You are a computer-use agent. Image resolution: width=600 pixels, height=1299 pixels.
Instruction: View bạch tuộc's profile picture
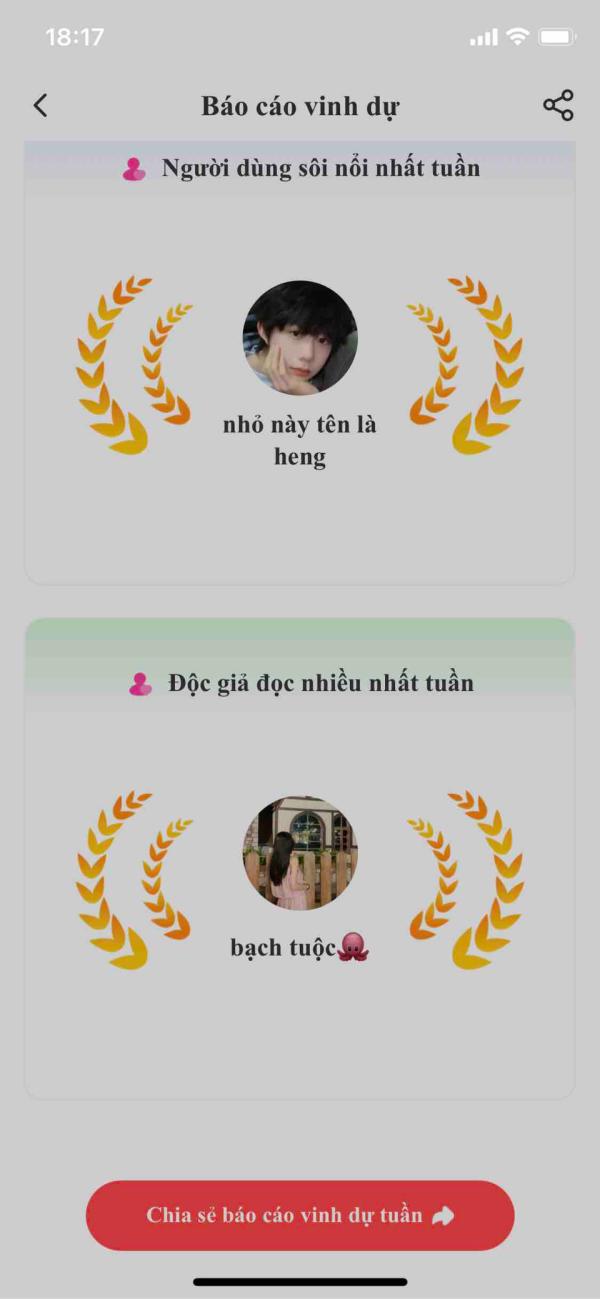pyautogui.click(x=300, y=853)
